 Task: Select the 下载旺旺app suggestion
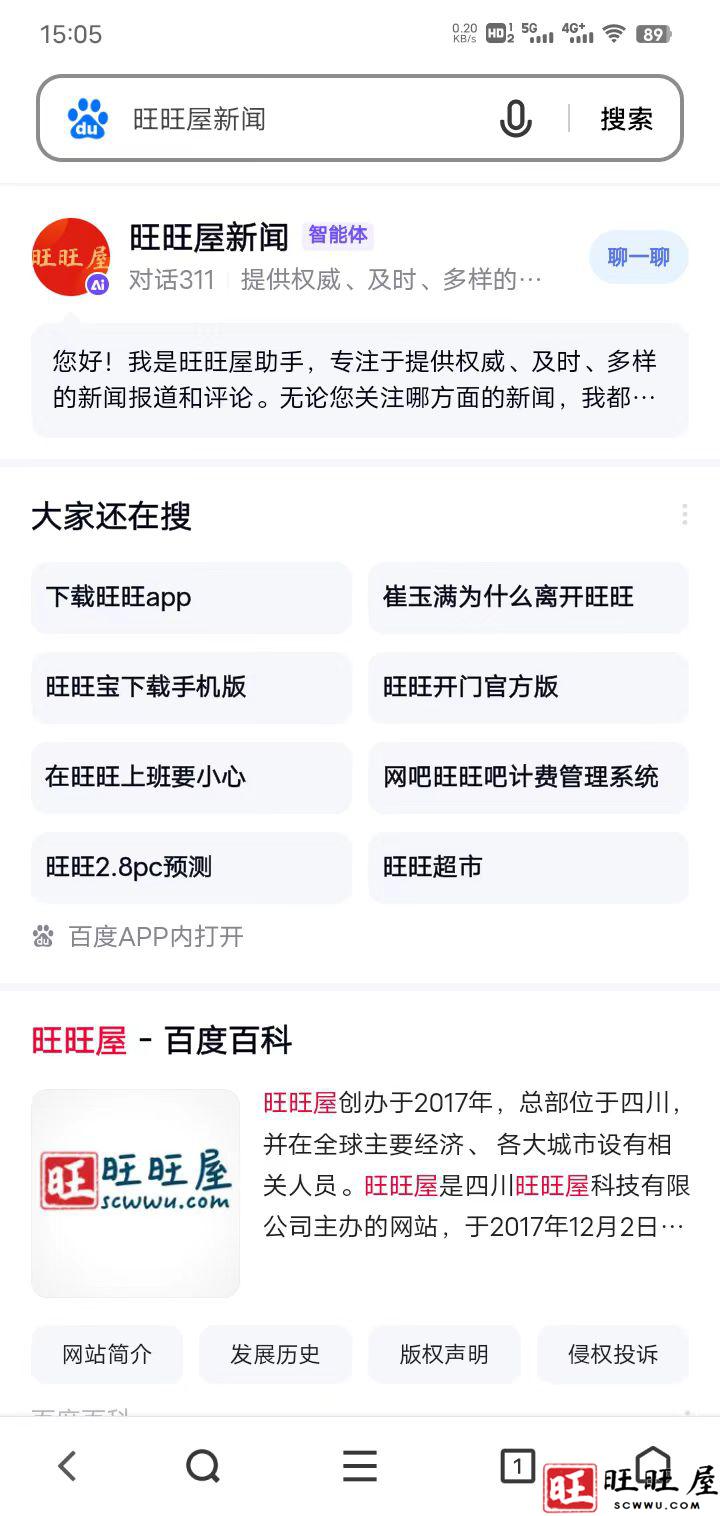191,597
